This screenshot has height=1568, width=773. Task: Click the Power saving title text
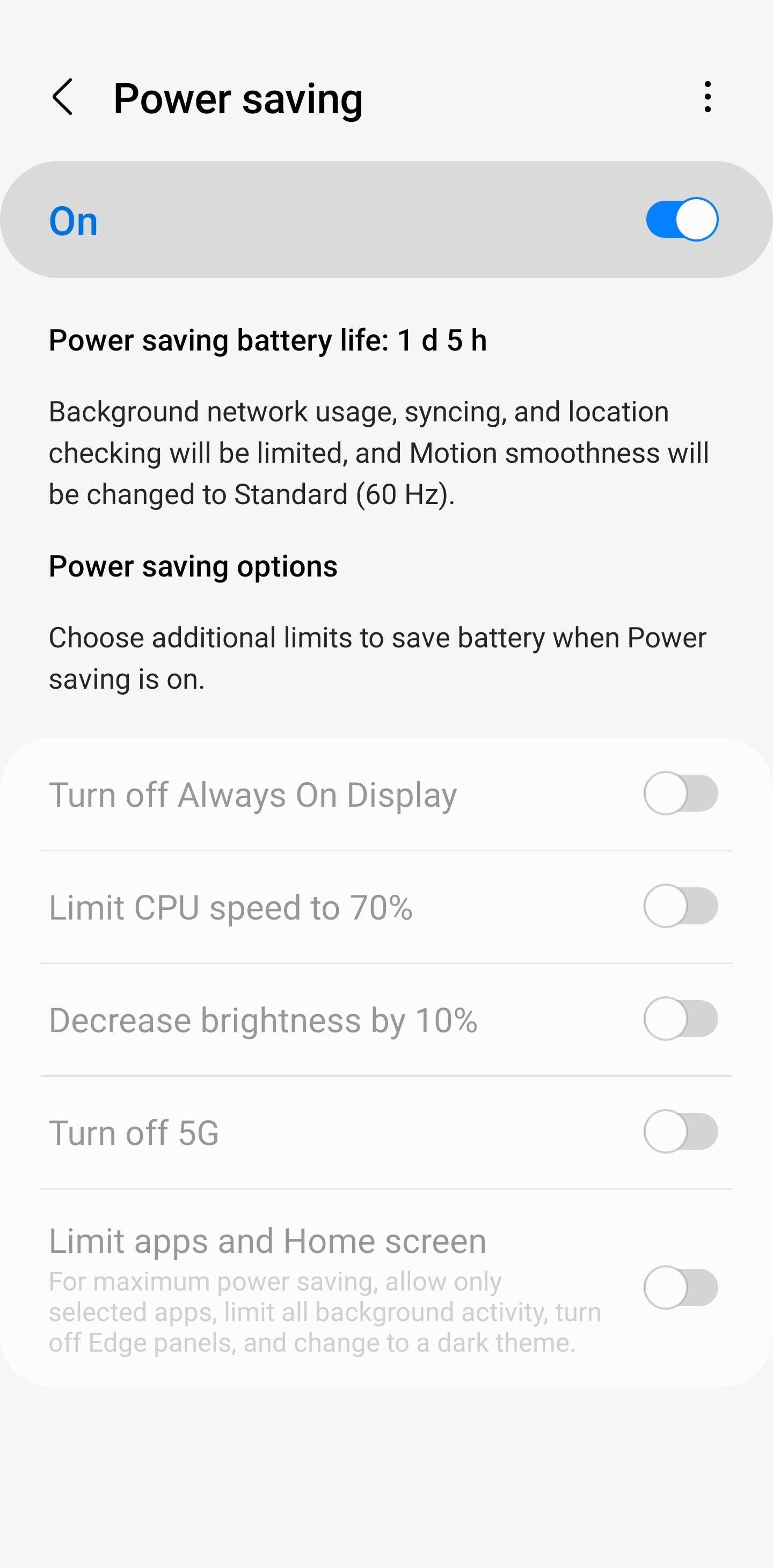(x=238, y=97)
